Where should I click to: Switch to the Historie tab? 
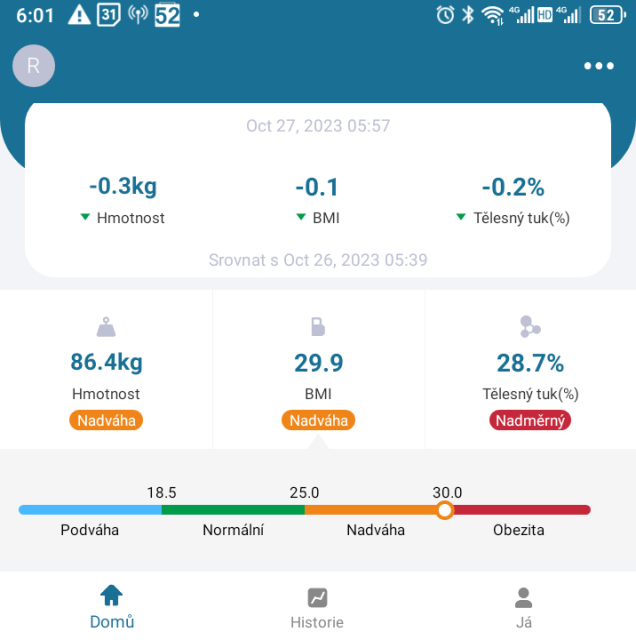coord(317,606)
